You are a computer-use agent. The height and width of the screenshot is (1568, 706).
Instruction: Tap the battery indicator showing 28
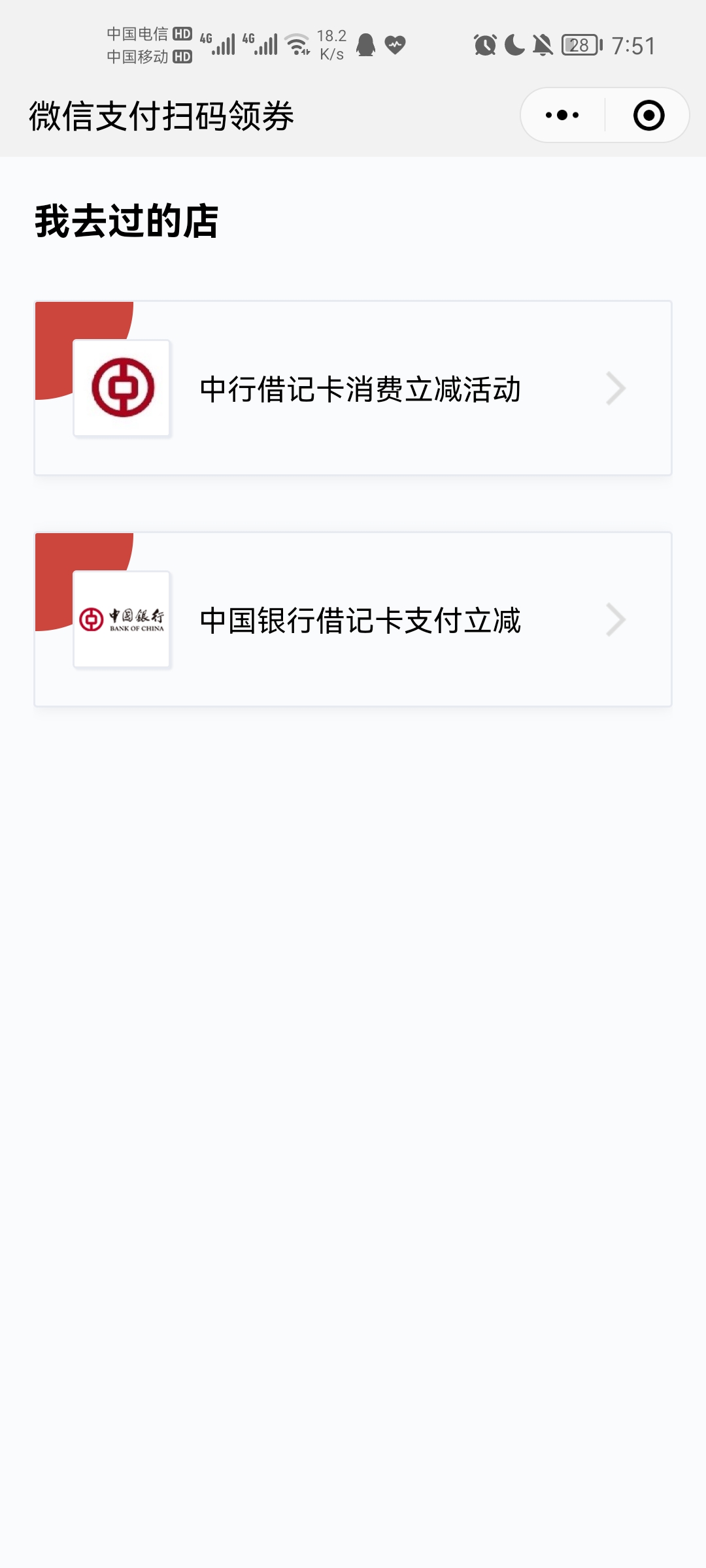(x=580, y=44)
